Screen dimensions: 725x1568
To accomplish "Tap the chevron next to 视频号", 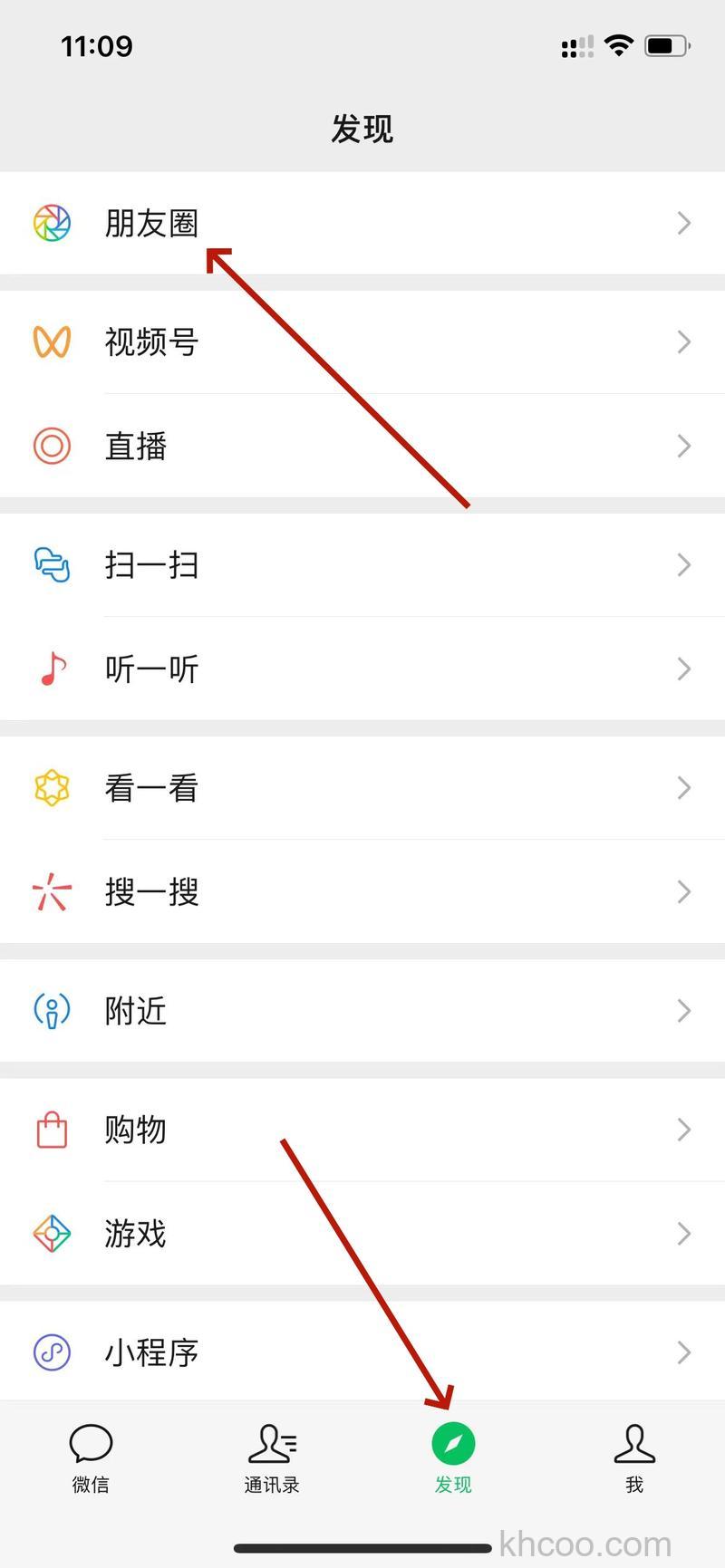I will [684, 341].
